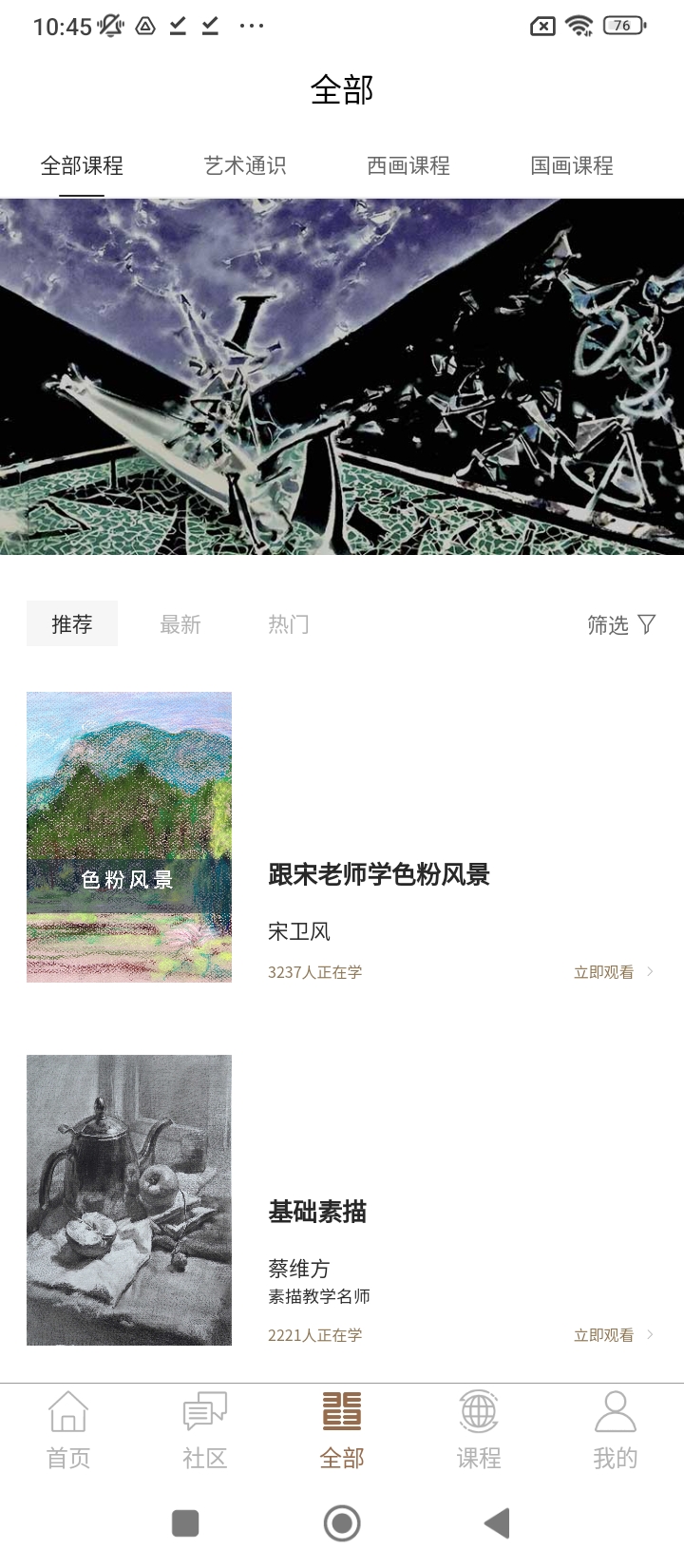This screenshot has width=684, height=1568.
Task: Select the 全部课程 tab
Action: tap(82, 165)
